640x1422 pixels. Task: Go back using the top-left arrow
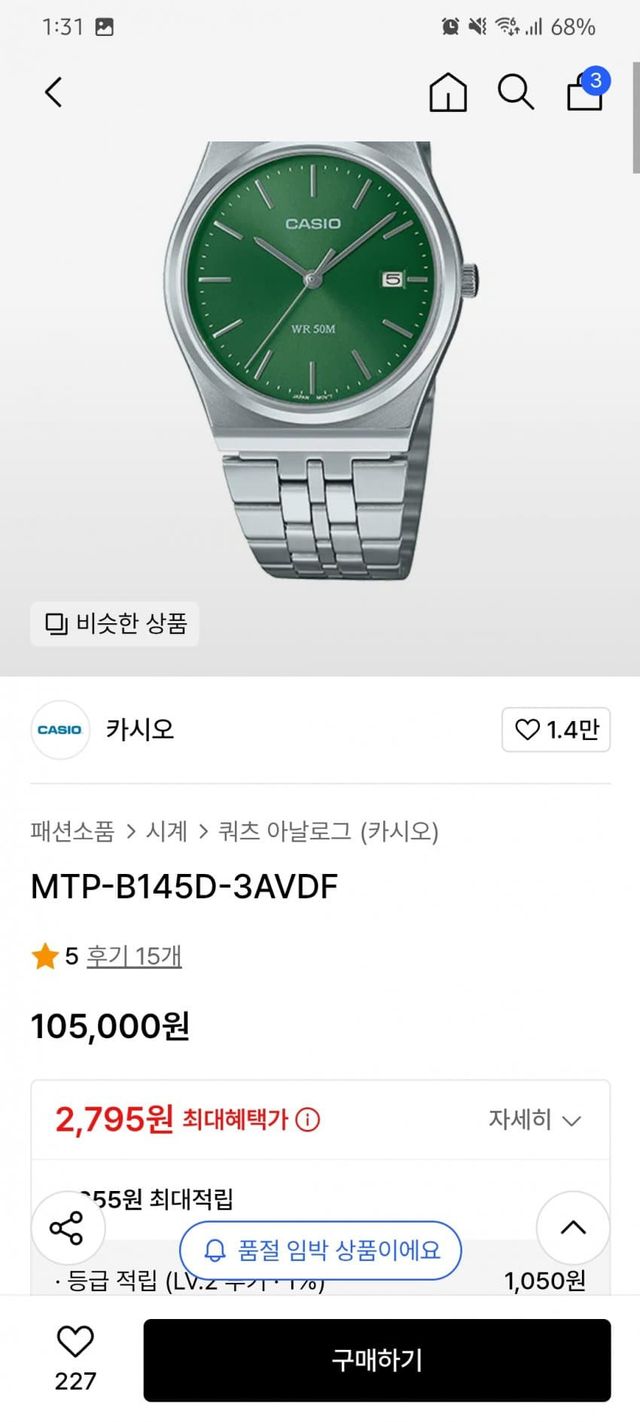point(54,93)
